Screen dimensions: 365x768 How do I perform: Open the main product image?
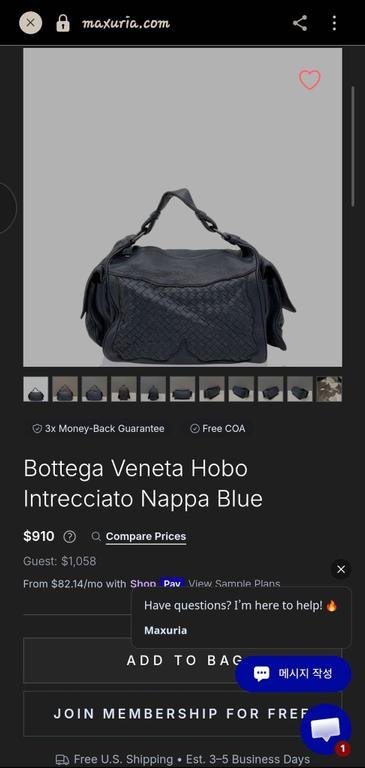tap(182, 207)
